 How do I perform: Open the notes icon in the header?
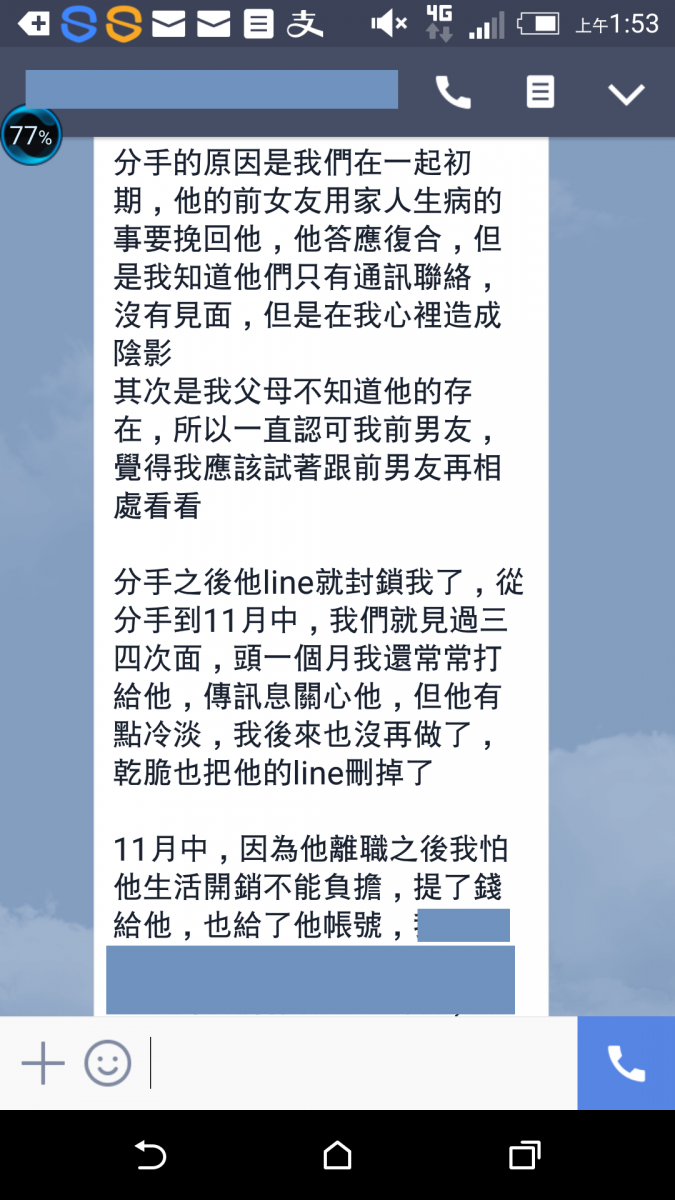coord(540,93)
